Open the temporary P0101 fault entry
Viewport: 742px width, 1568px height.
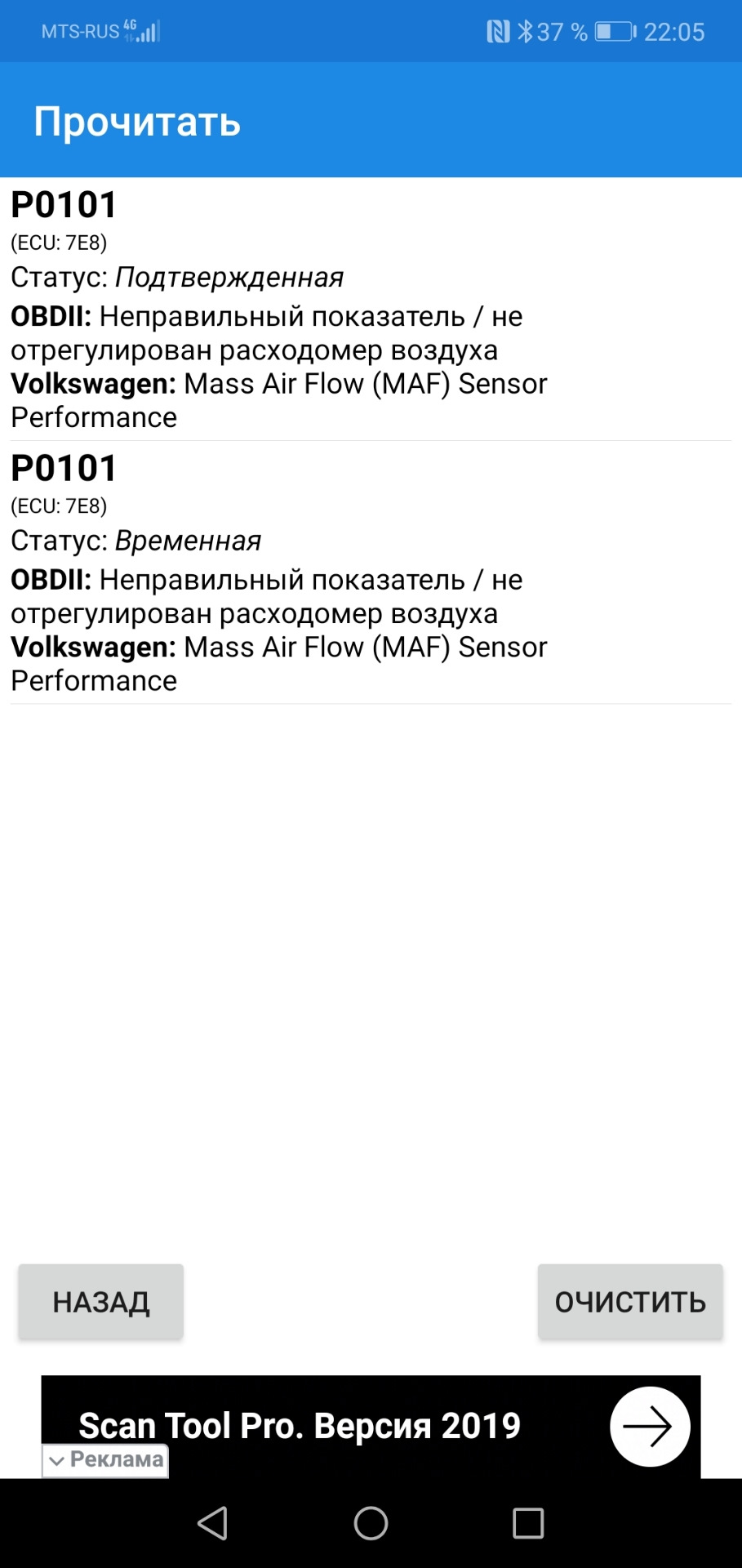(371, 573)
